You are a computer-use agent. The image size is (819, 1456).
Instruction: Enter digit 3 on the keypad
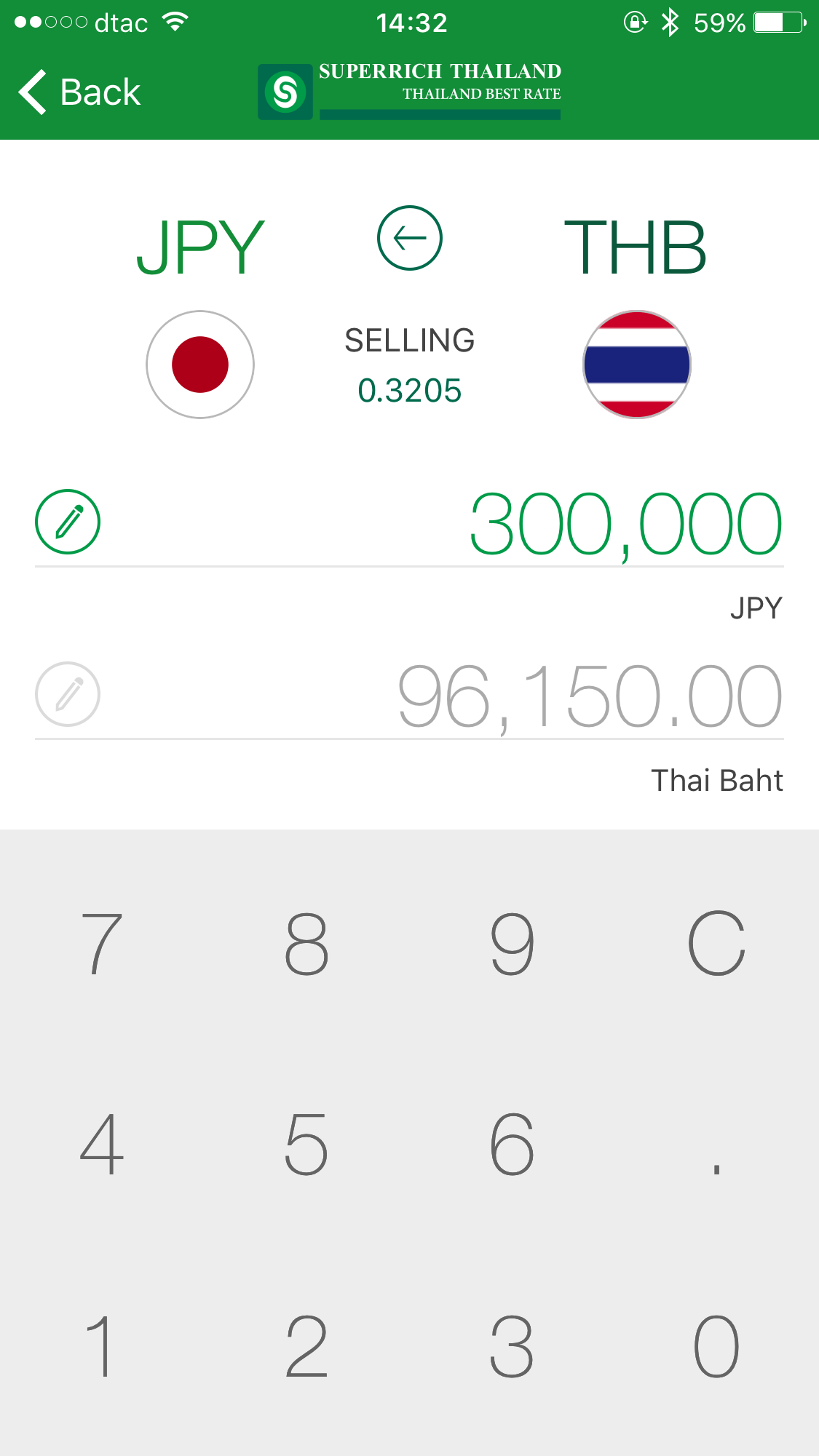point(513,1346)
